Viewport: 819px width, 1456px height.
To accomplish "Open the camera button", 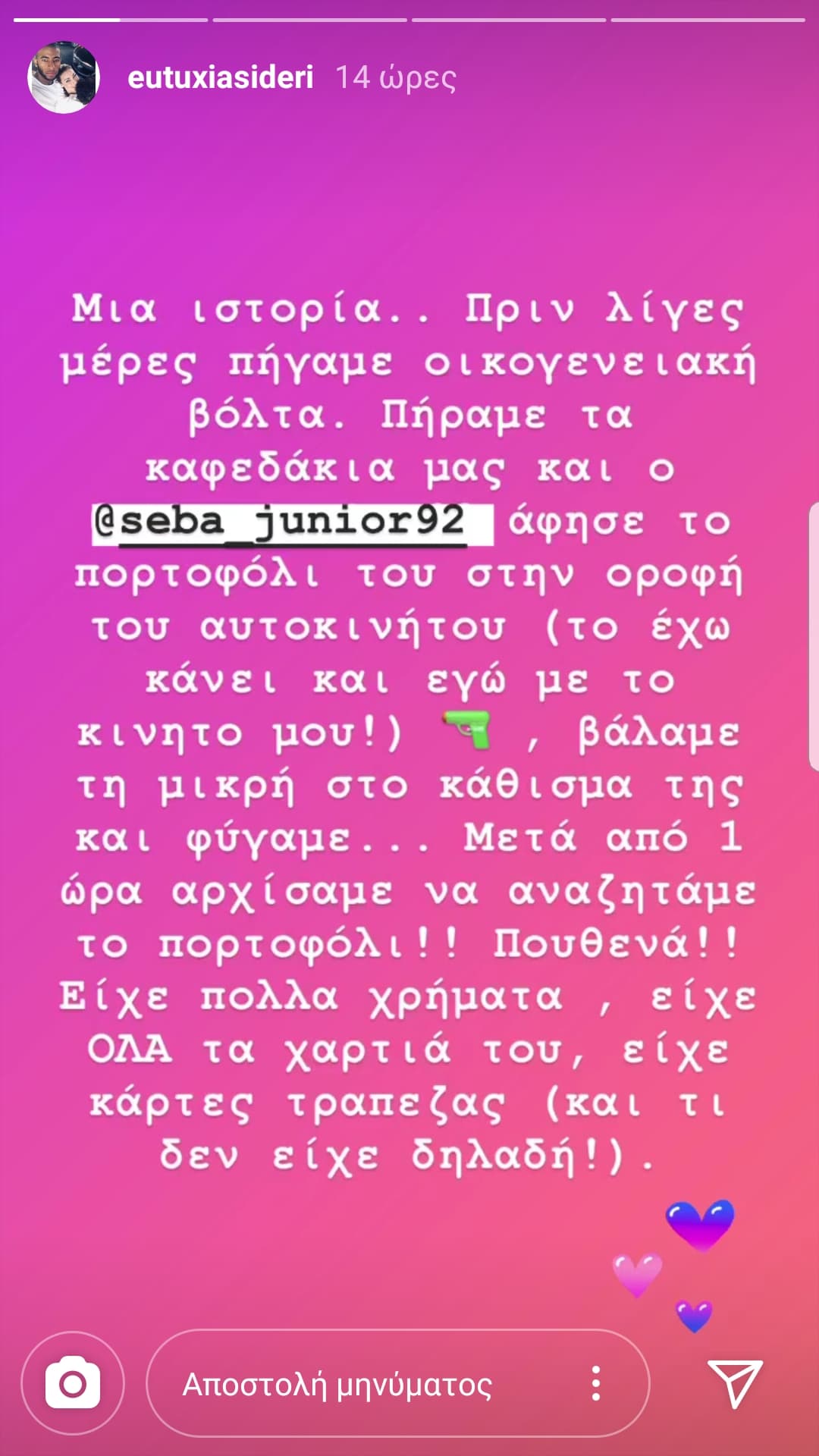I will coord(72,1384).
